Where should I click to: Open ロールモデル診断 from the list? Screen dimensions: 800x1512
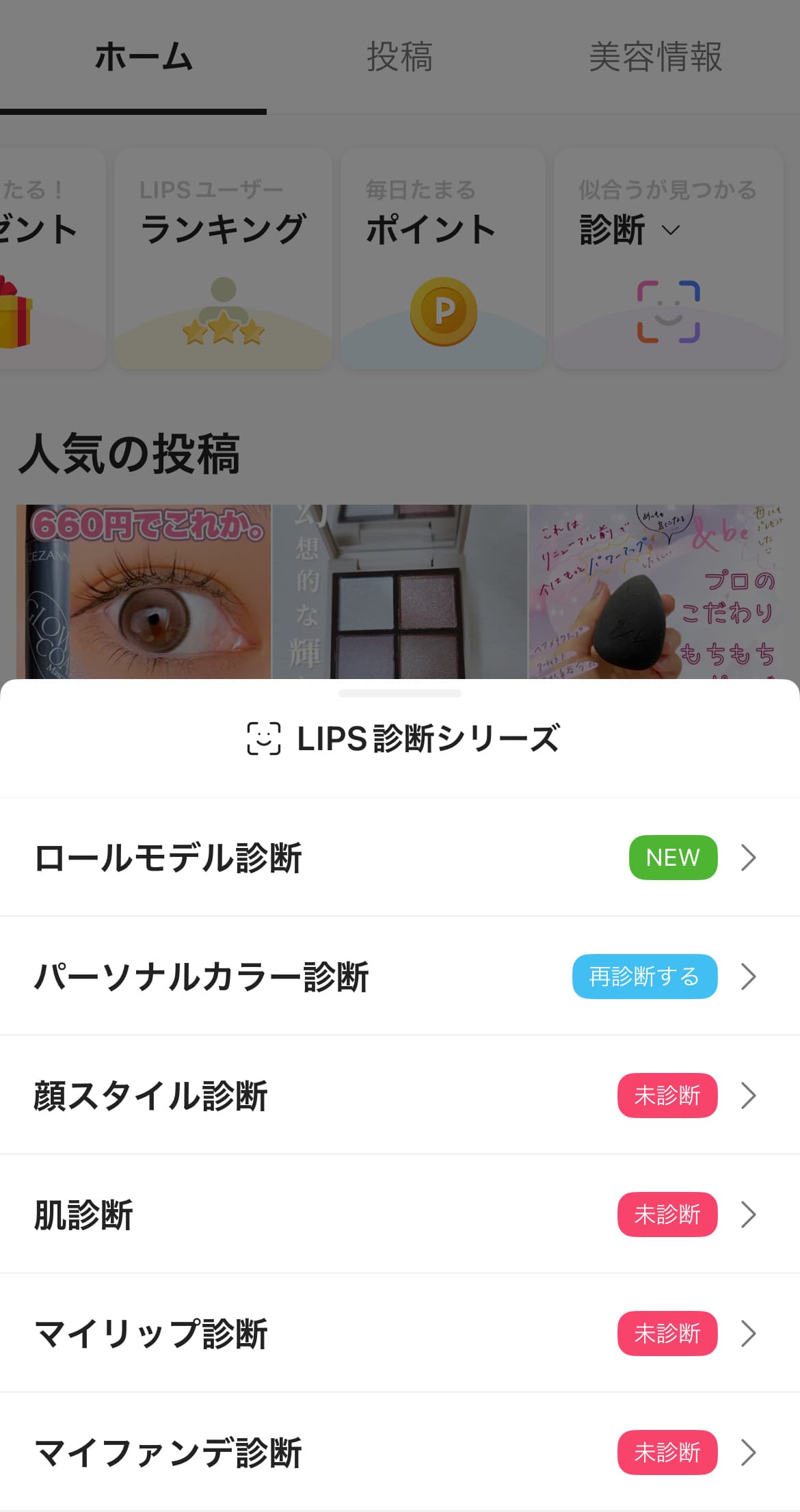(x=400, y=857)
